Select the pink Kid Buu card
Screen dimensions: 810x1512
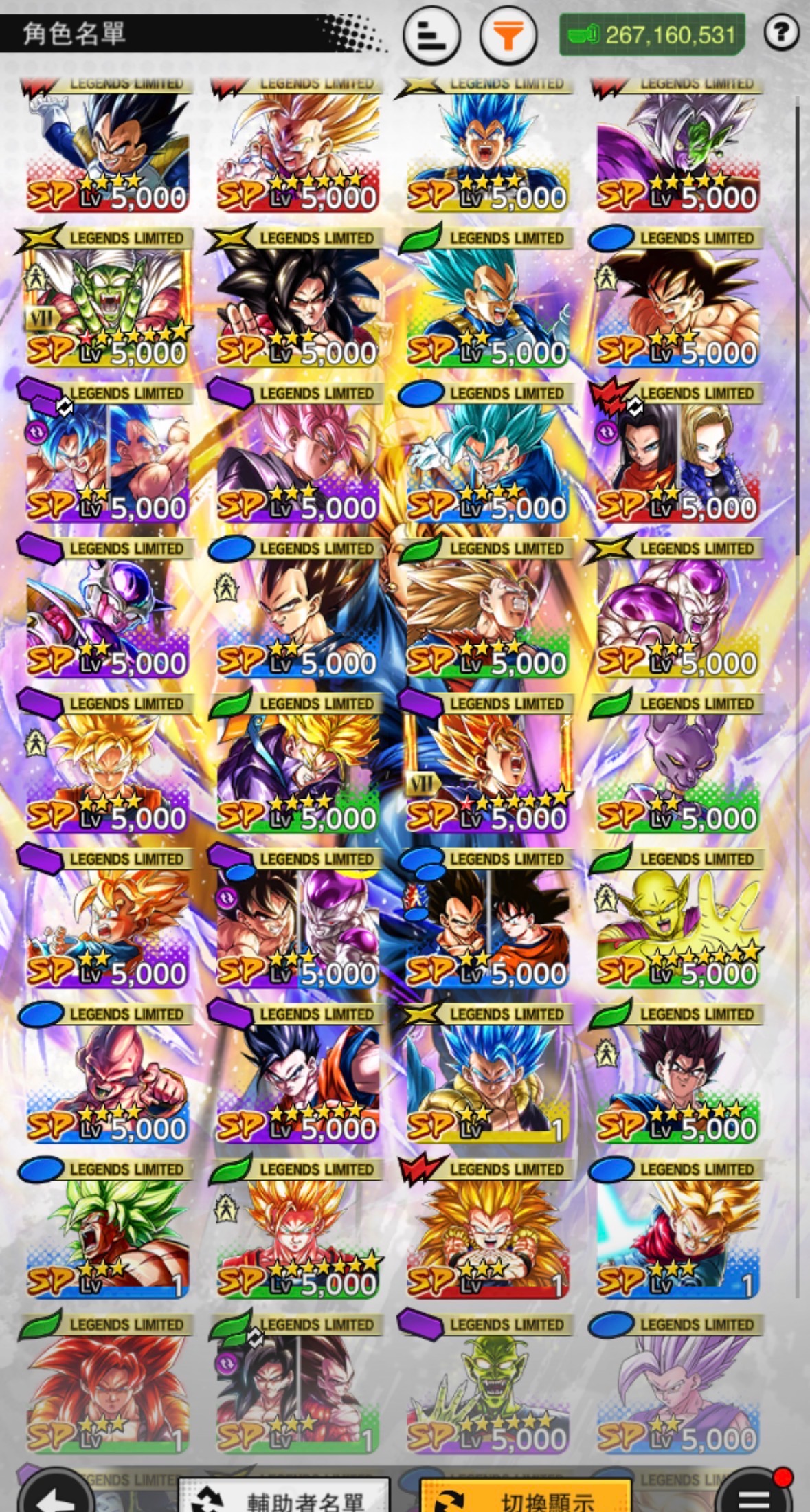(107, 1078)
